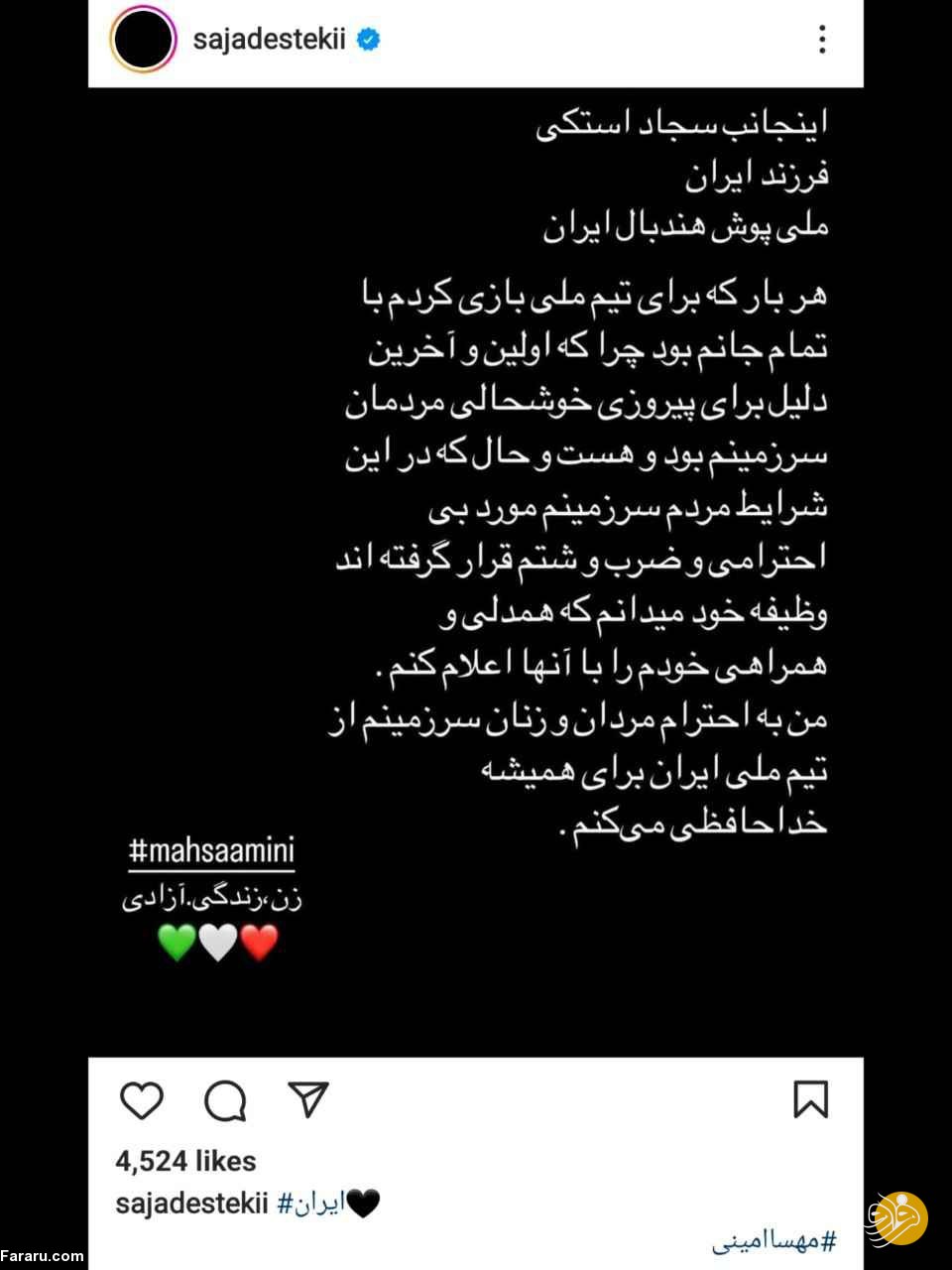Image resolution: width=952 pixels, height=1270 pixels.
Task: Click the blue verified badge
Action: pyautogui.click(x=369, y=40)
